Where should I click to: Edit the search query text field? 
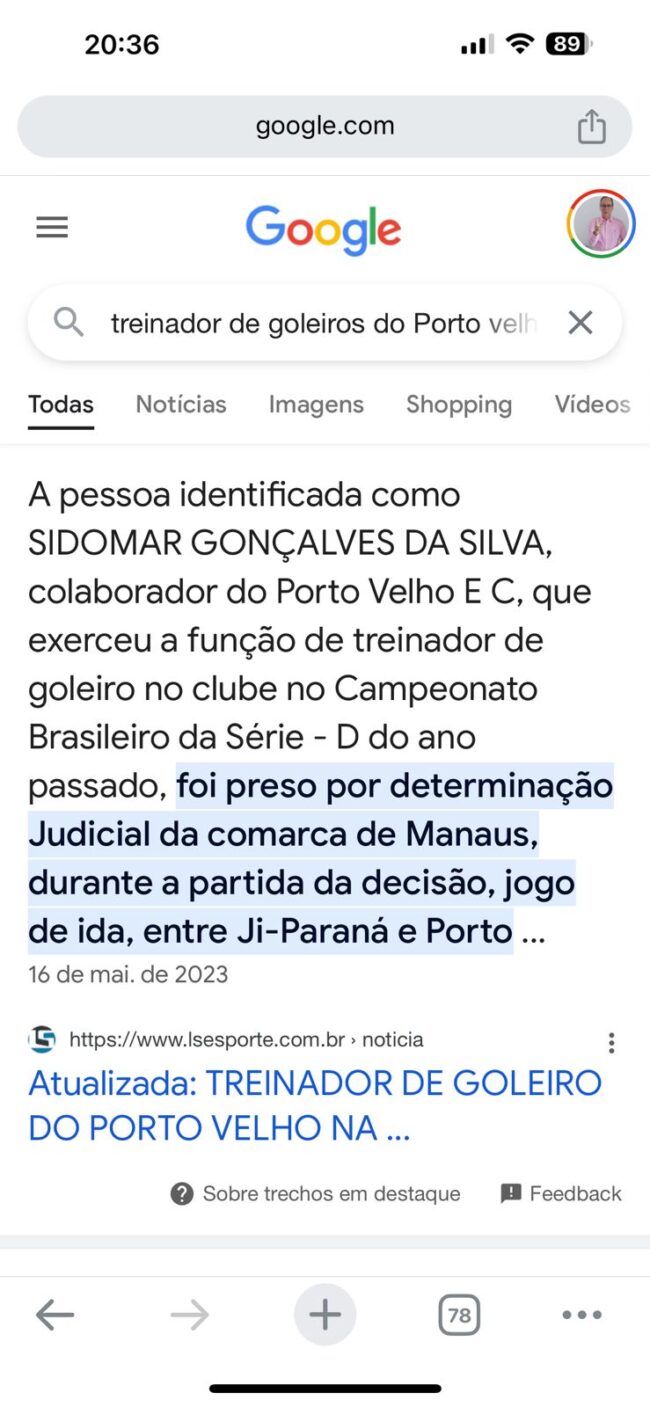324,323
